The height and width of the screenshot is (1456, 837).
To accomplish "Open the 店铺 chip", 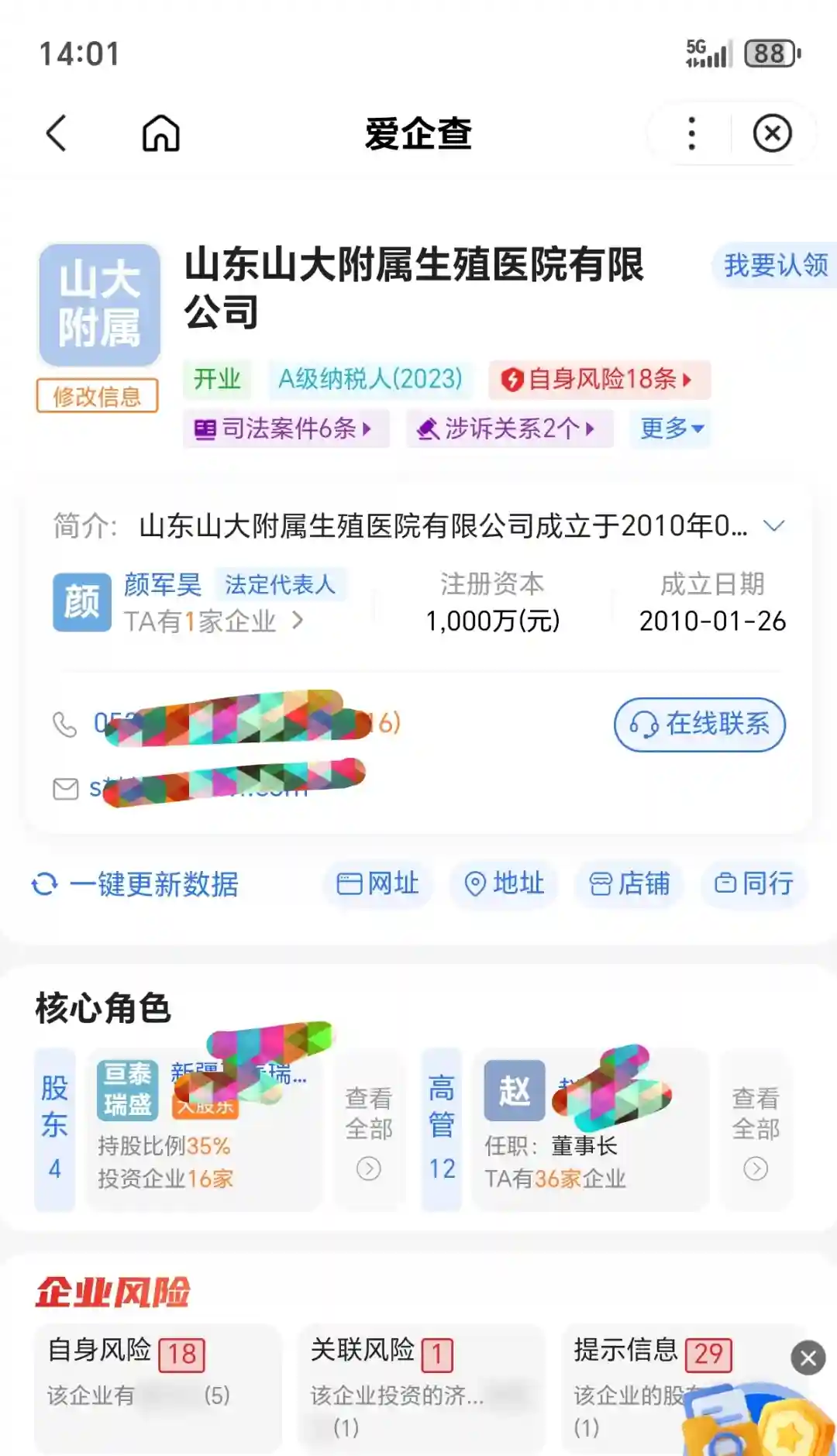I will (629, 883).
